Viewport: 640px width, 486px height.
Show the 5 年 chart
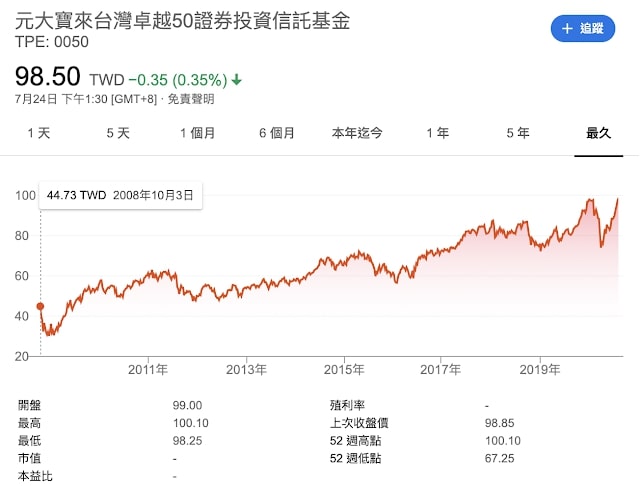tap(517, 133)
